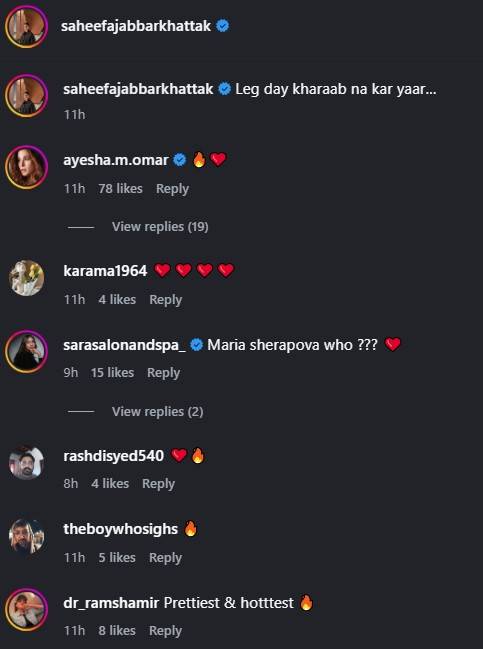Open rashdisyed540's avatar

[x=26, y=463]
